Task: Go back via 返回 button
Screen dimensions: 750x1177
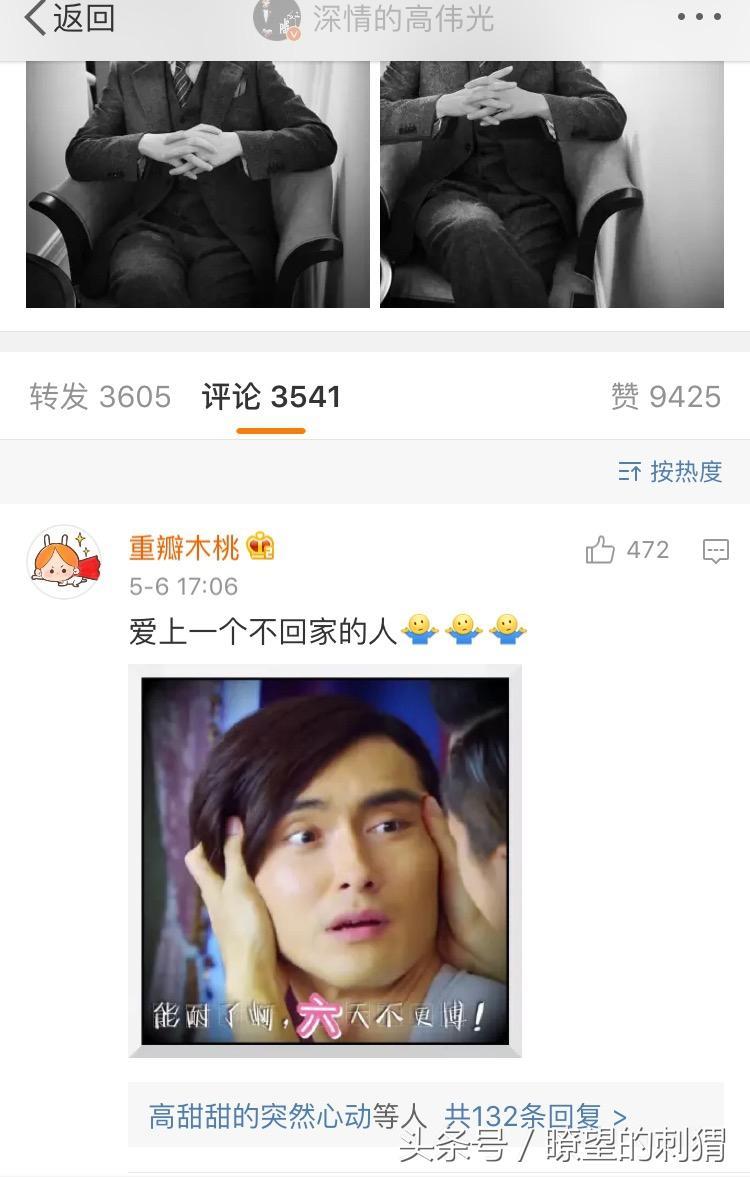Action: point(68,18)
